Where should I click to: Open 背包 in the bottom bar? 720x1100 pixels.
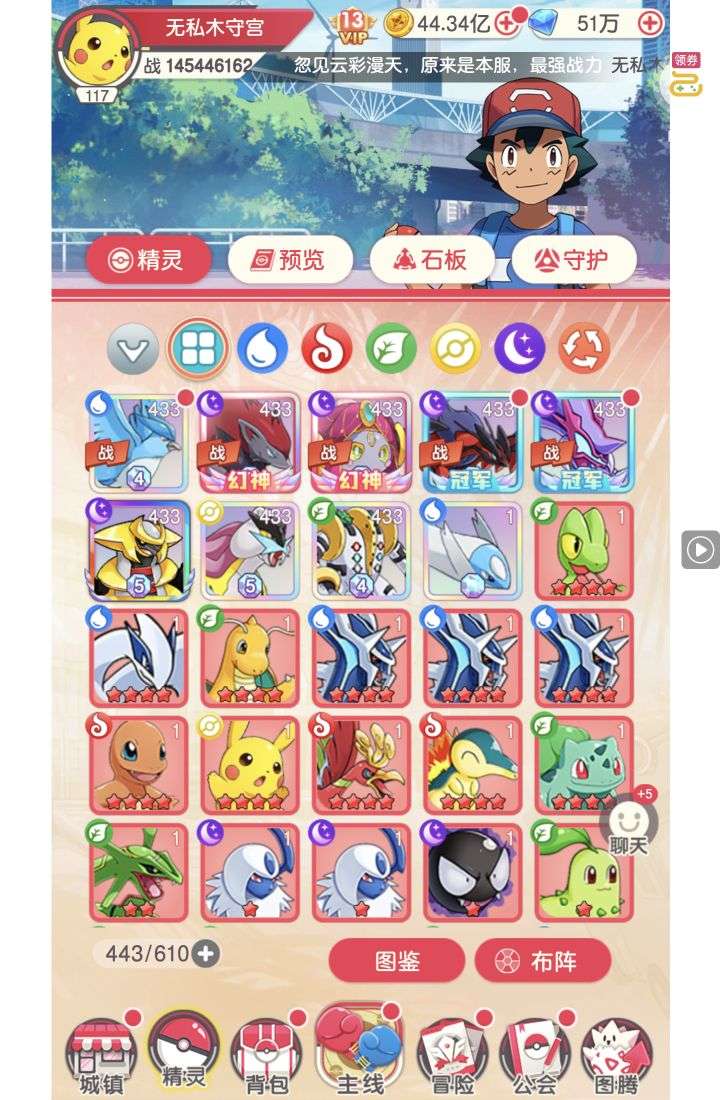(265, 1056)
